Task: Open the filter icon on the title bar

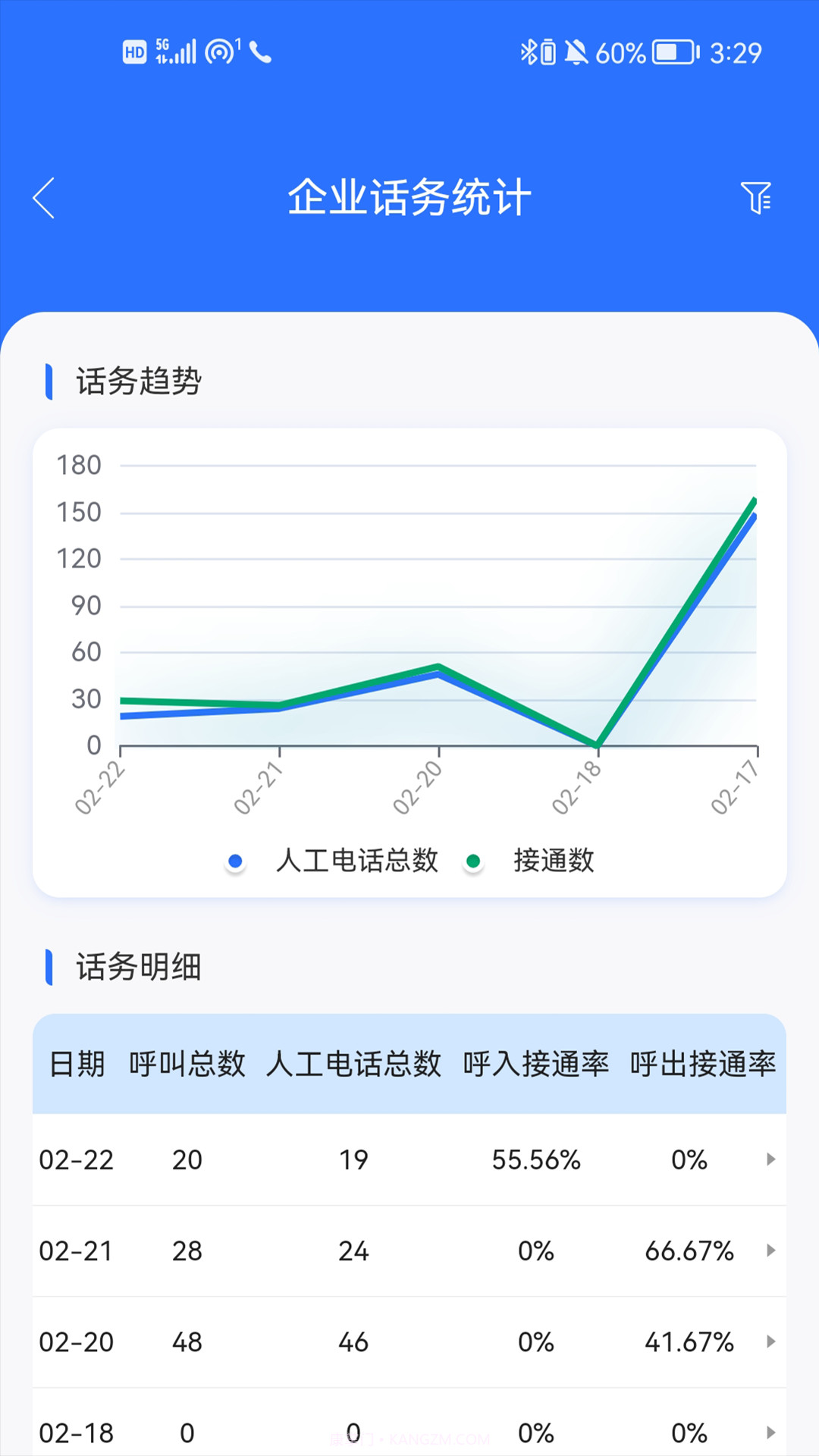Action: [x=756, y=199]
